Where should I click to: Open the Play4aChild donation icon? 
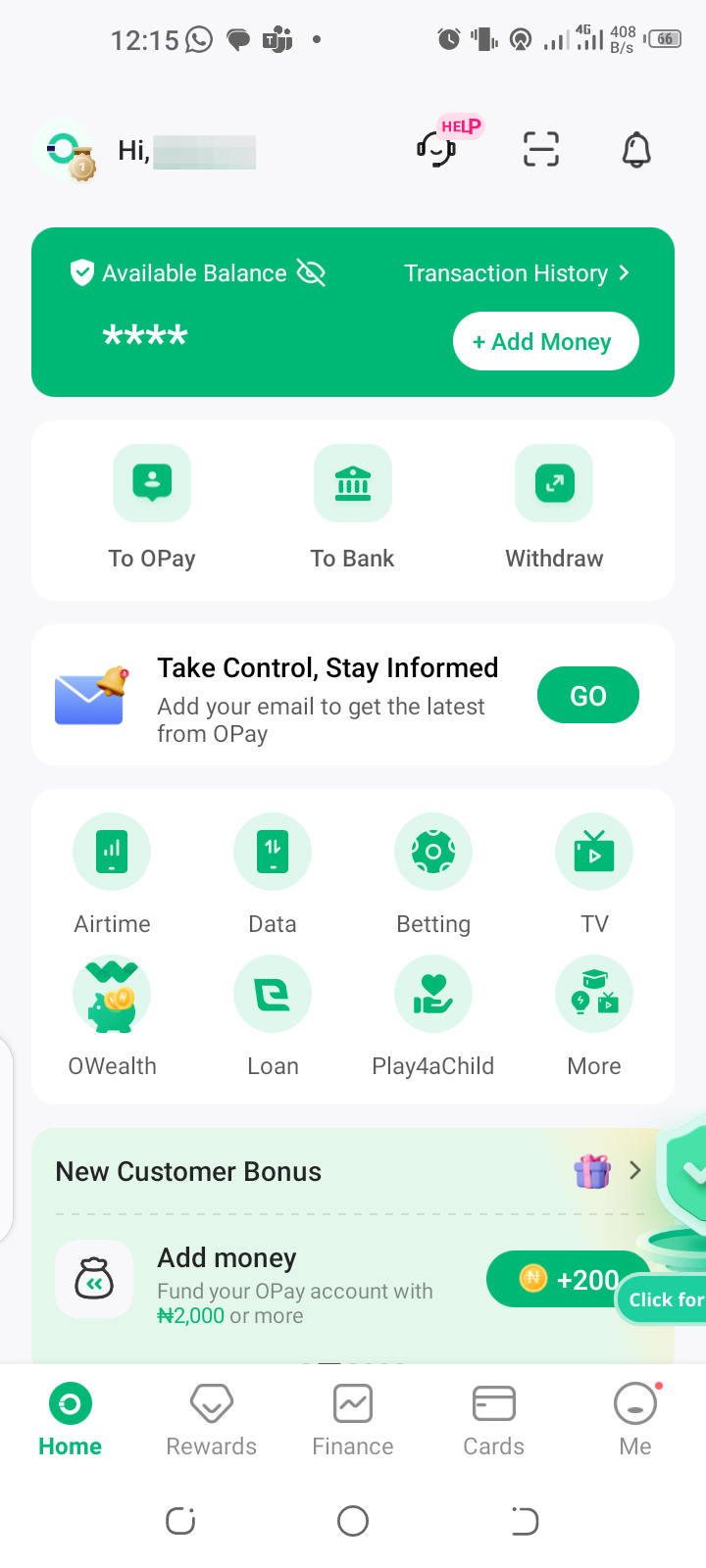[432, 994]
